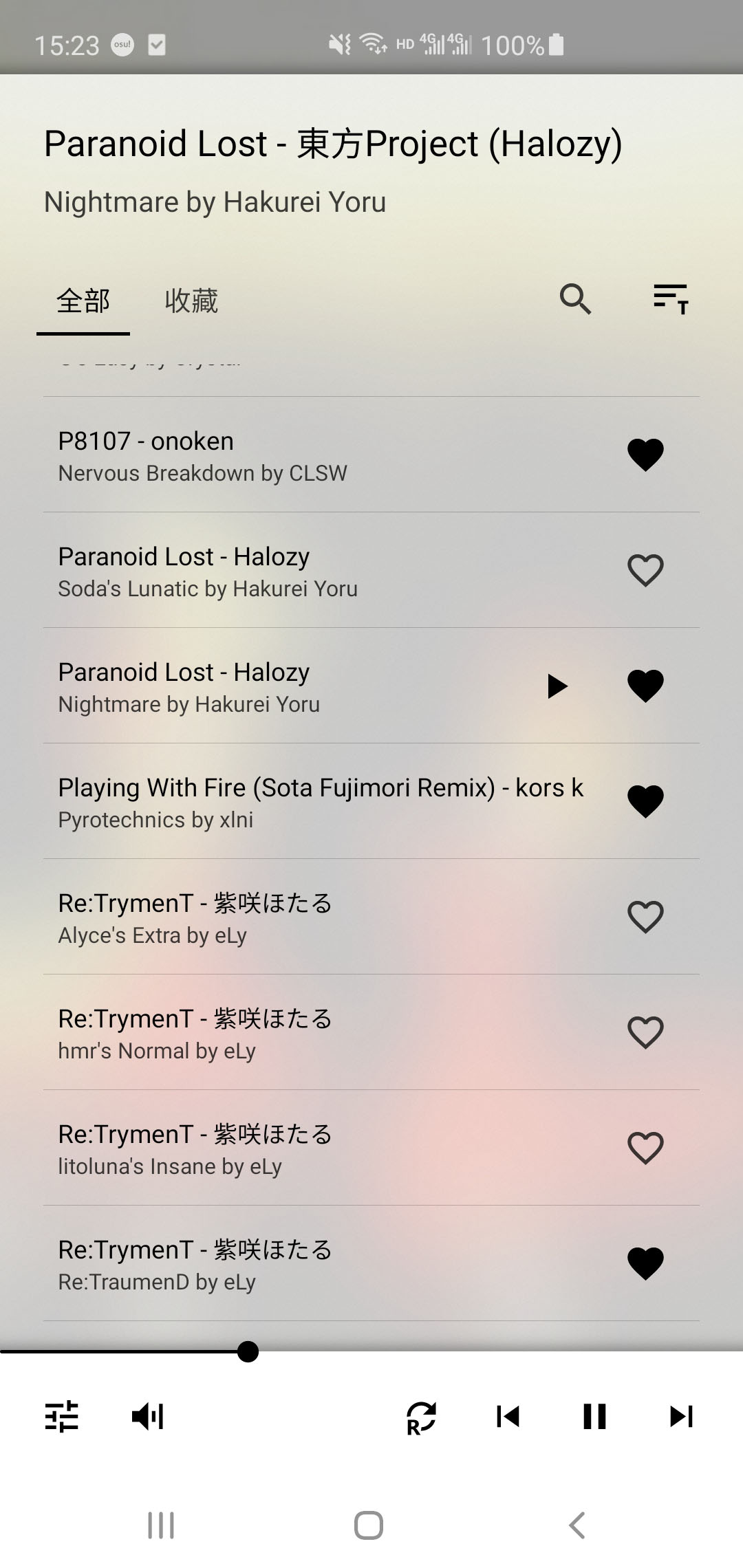
Task: Unfavorite P8107 - onoken
Action: click(x=645, y=455)
